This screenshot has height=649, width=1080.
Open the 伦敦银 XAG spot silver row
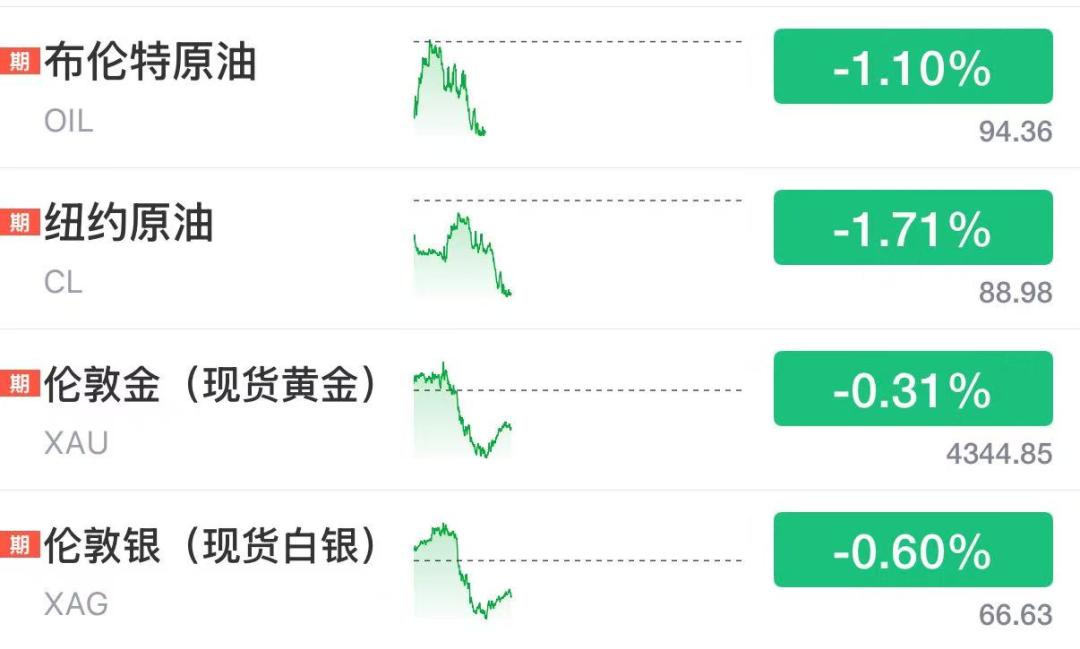(540, 570)
